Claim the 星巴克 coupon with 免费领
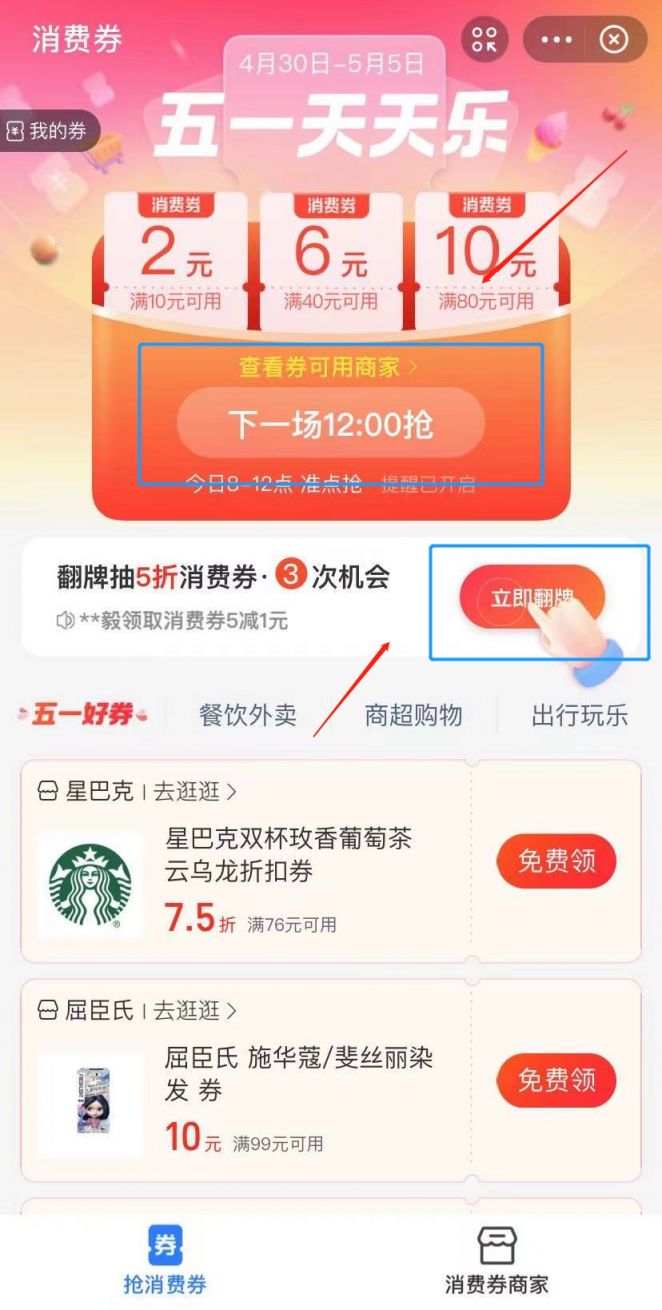Image resolution: width=662 pixels, height=1310 pixels. [x=556, y=860]
